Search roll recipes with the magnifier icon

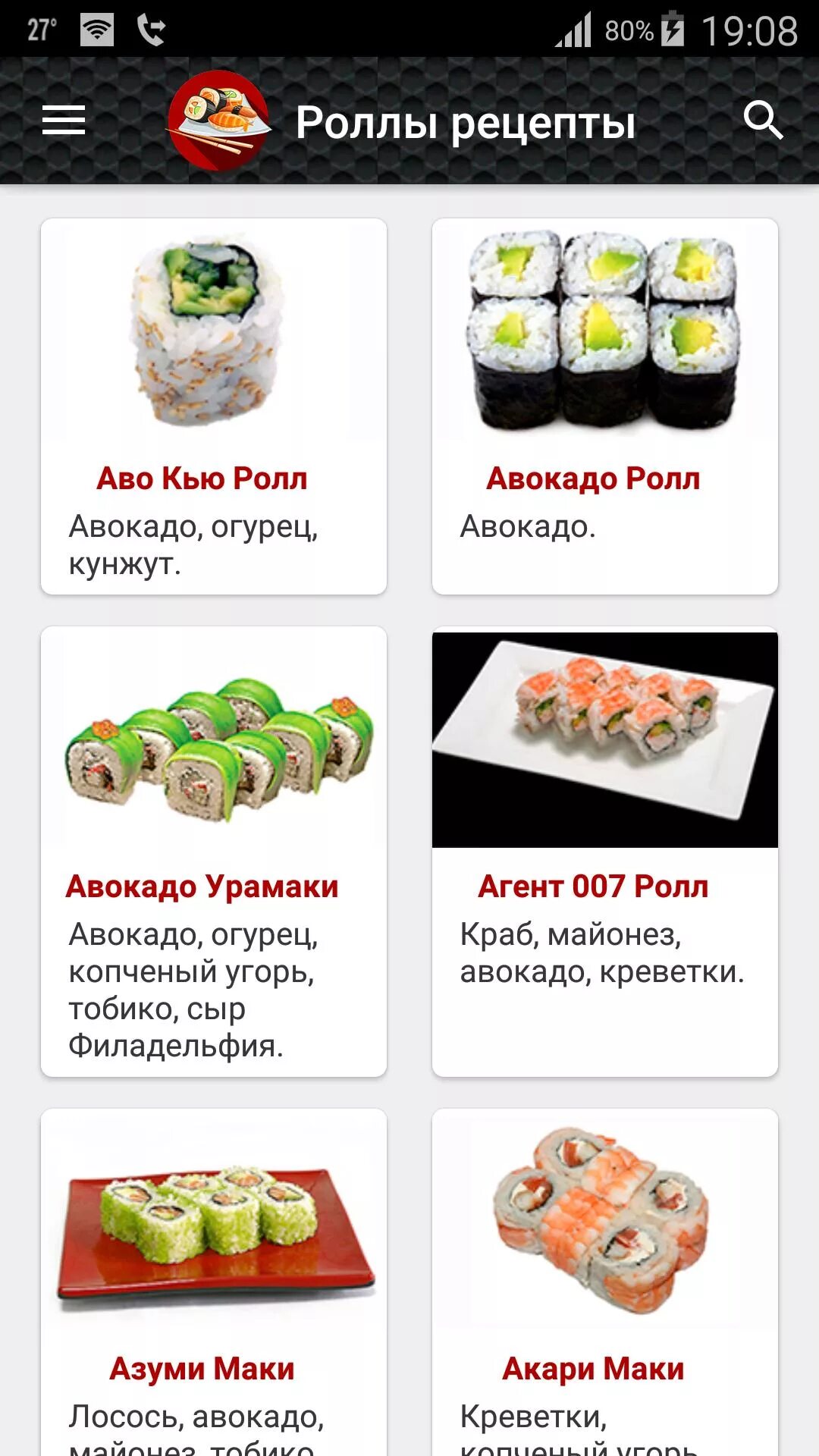(761, 121)
